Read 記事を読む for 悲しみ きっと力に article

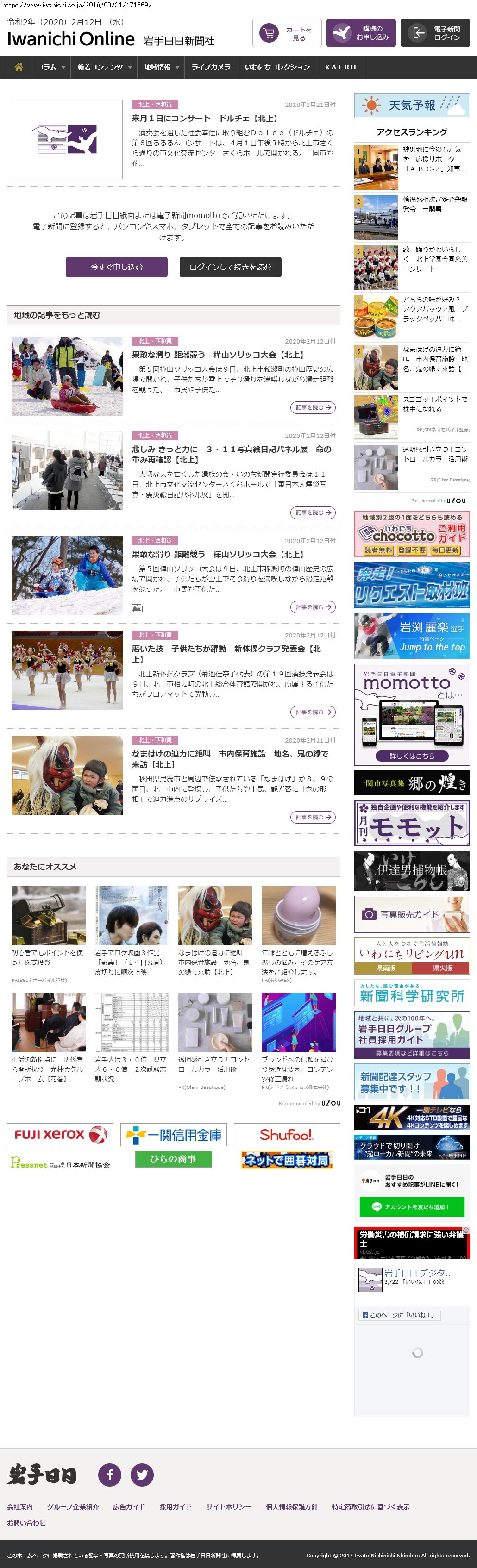tap(313, 512)
